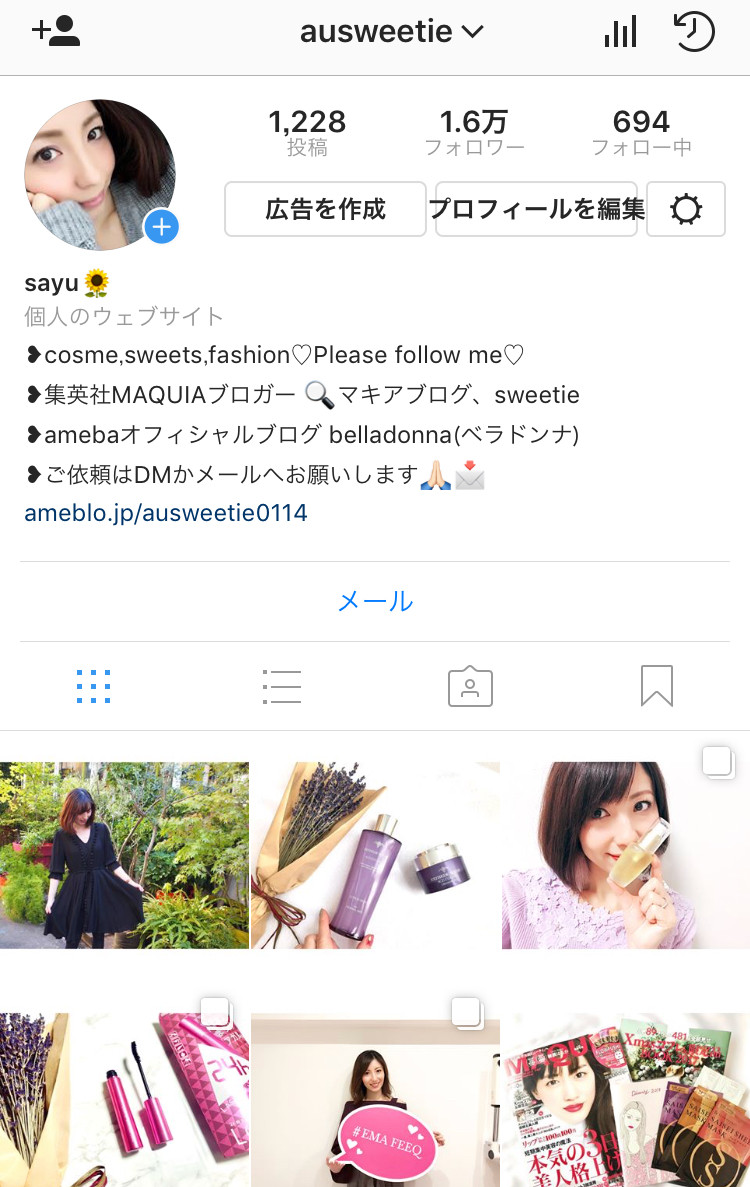750x1187 pixels.
Task: Show the tagged photos tab
Action: click(470, 686)
